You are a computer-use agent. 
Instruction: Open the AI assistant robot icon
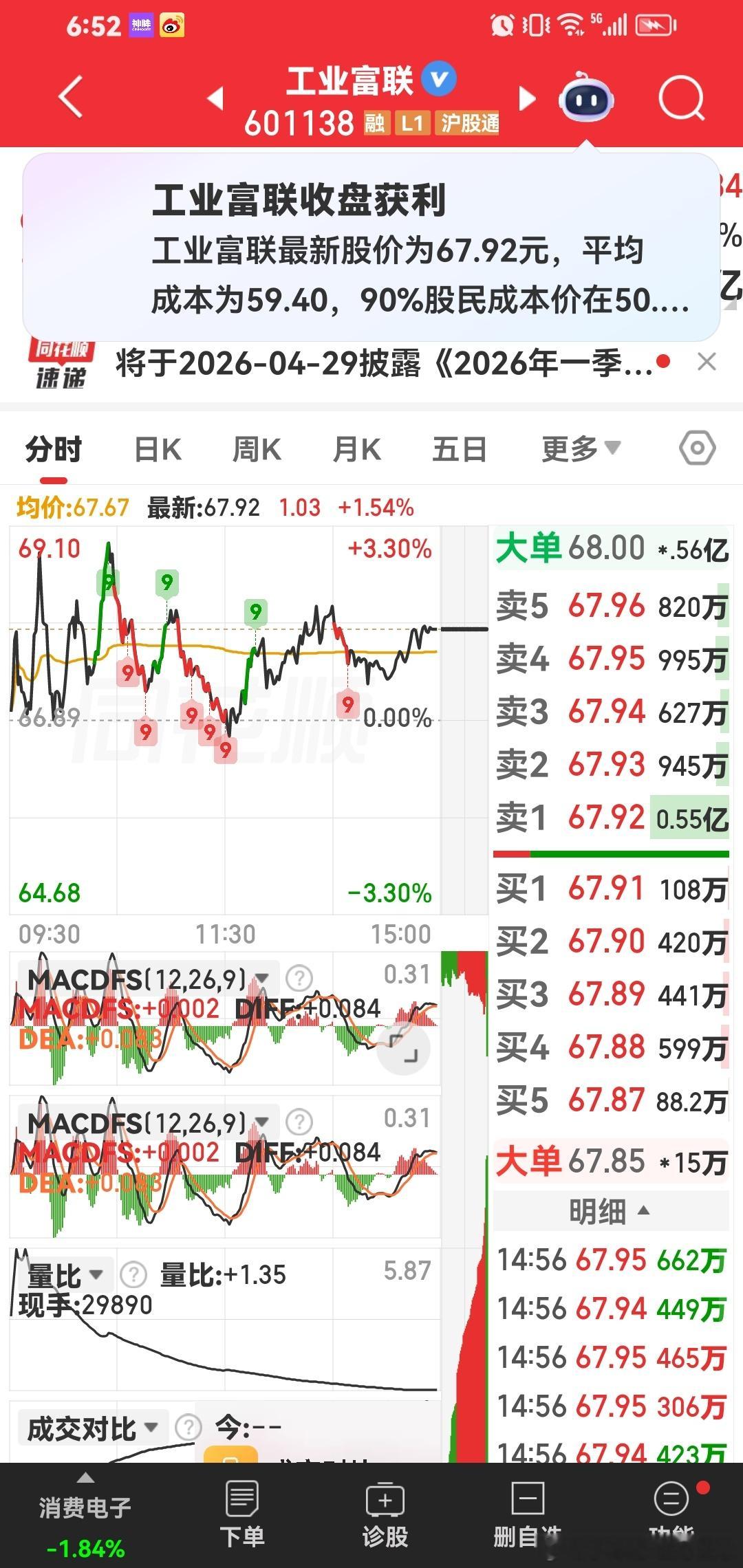coord(585,100)
